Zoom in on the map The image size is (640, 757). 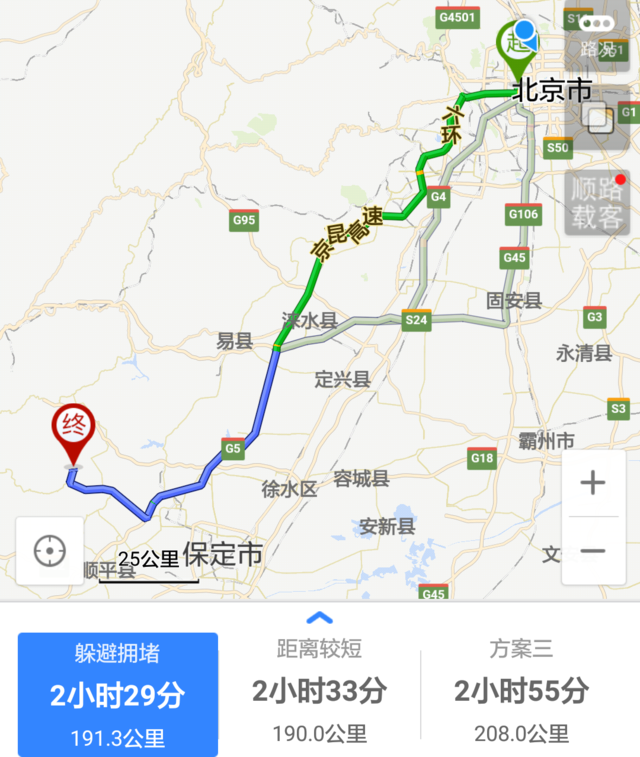[593, 484]
